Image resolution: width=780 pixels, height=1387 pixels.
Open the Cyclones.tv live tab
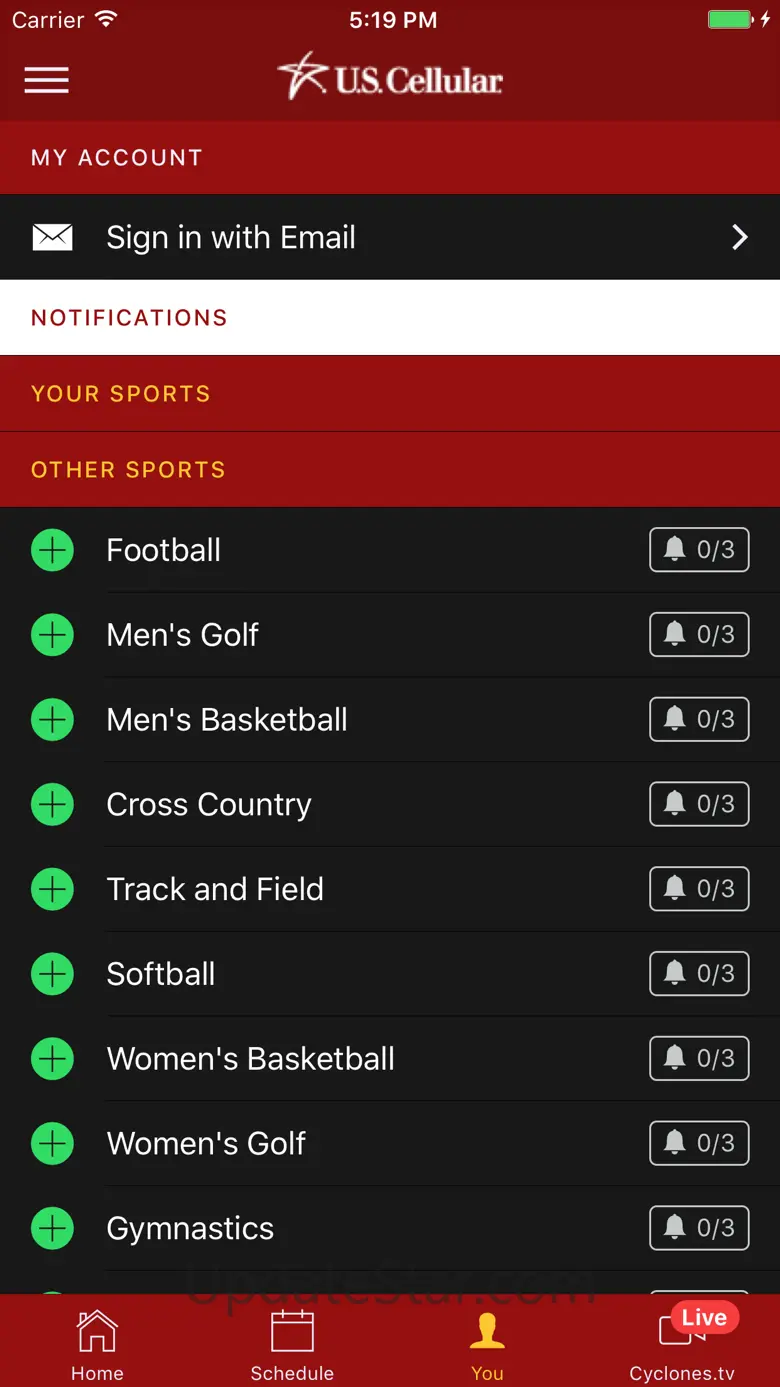point(682,1345)
